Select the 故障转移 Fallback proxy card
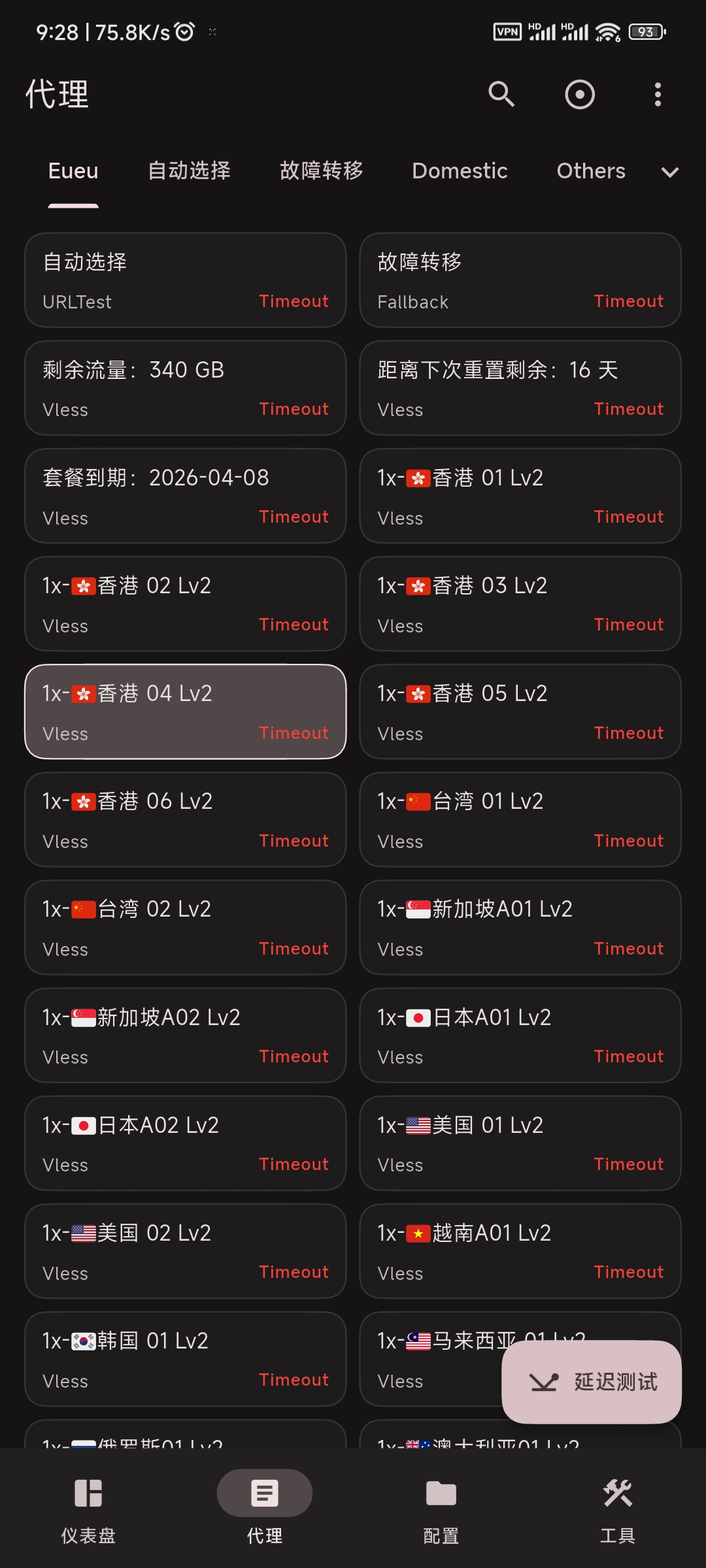Viewport: 706px width, 1568px height. tap(520, 280)
